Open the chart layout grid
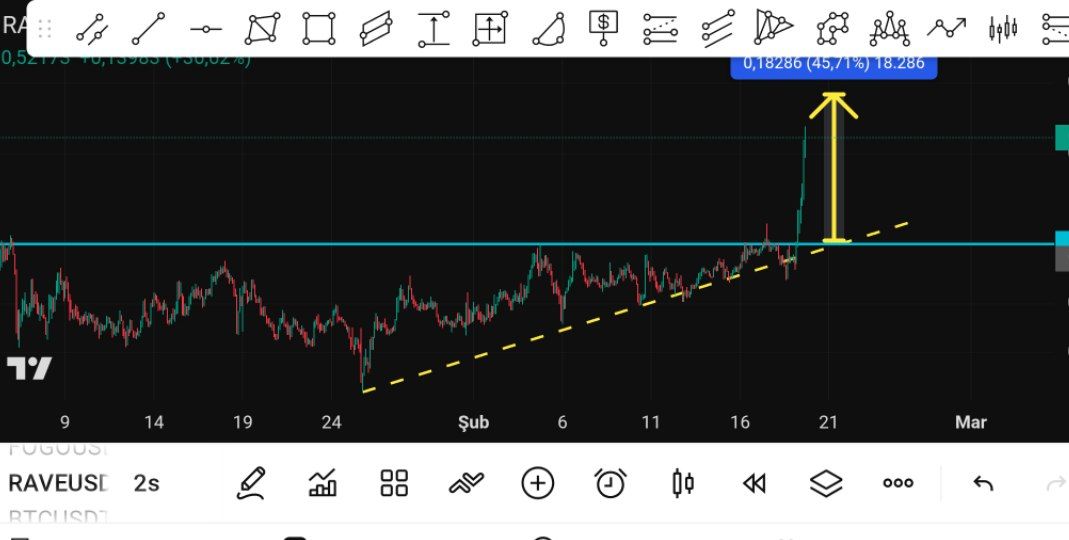 pos(394,484)
